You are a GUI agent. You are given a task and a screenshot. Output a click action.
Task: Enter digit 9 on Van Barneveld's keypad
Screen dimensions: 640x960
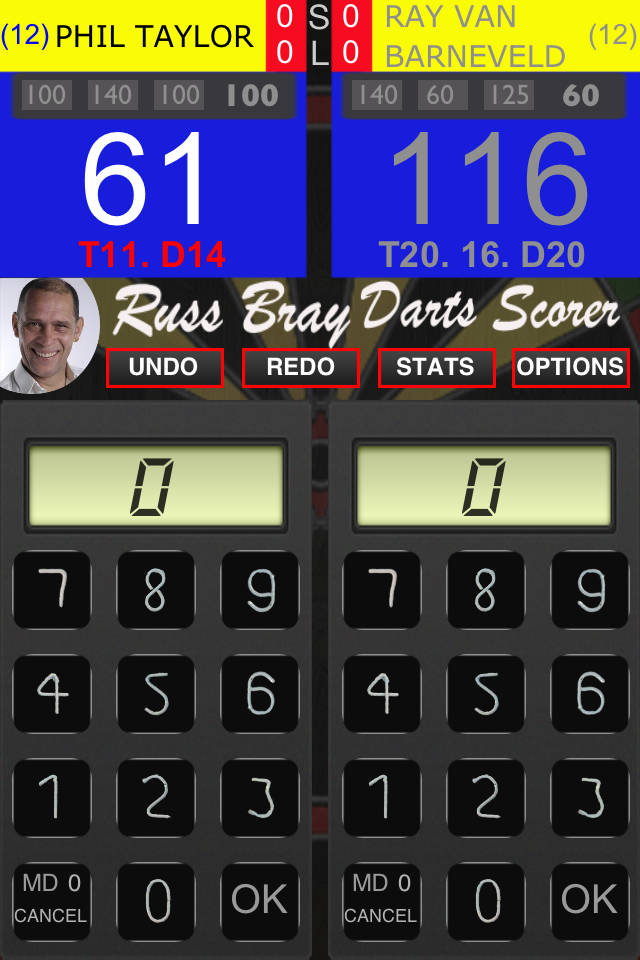pyautogui.click(x=590, y=590)
